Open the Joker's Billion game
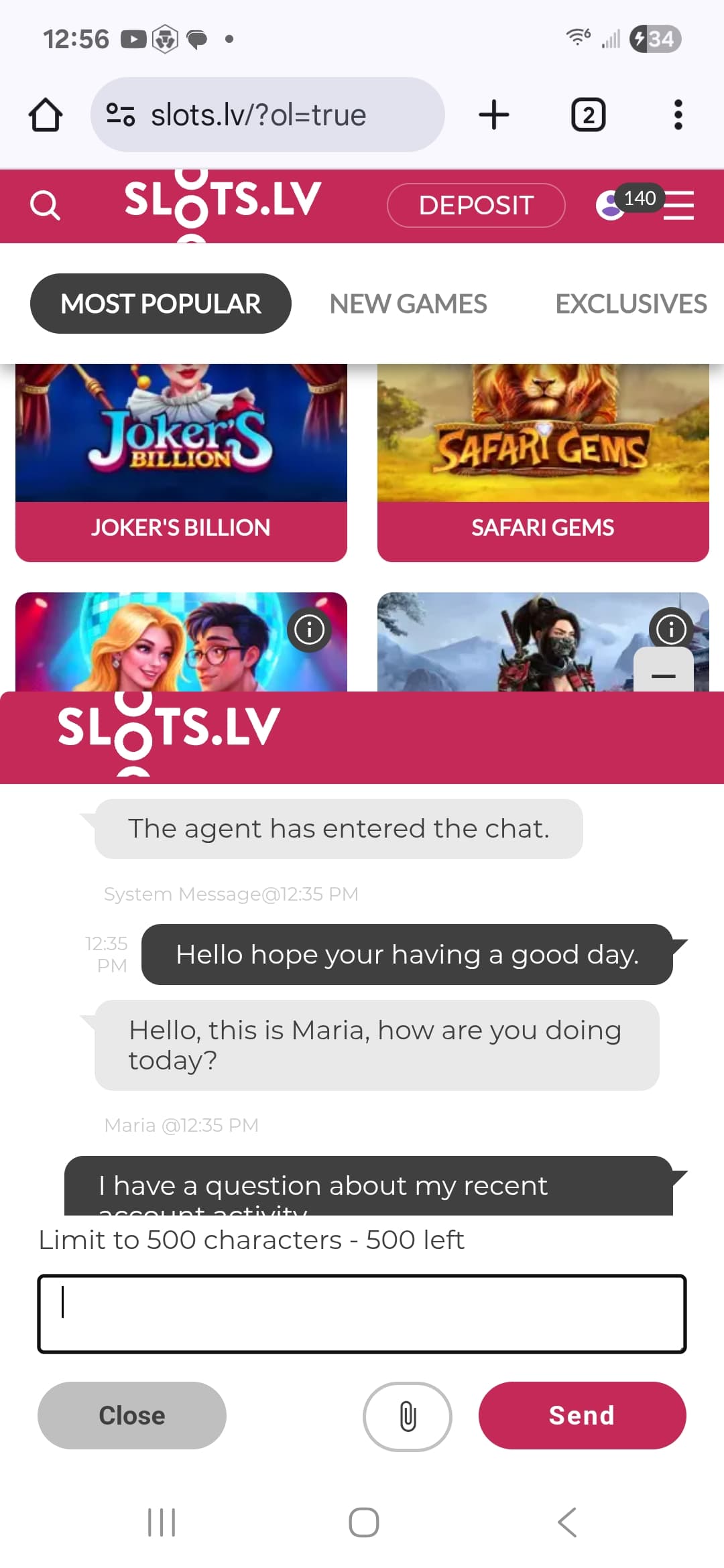 (x=181, y=462)
